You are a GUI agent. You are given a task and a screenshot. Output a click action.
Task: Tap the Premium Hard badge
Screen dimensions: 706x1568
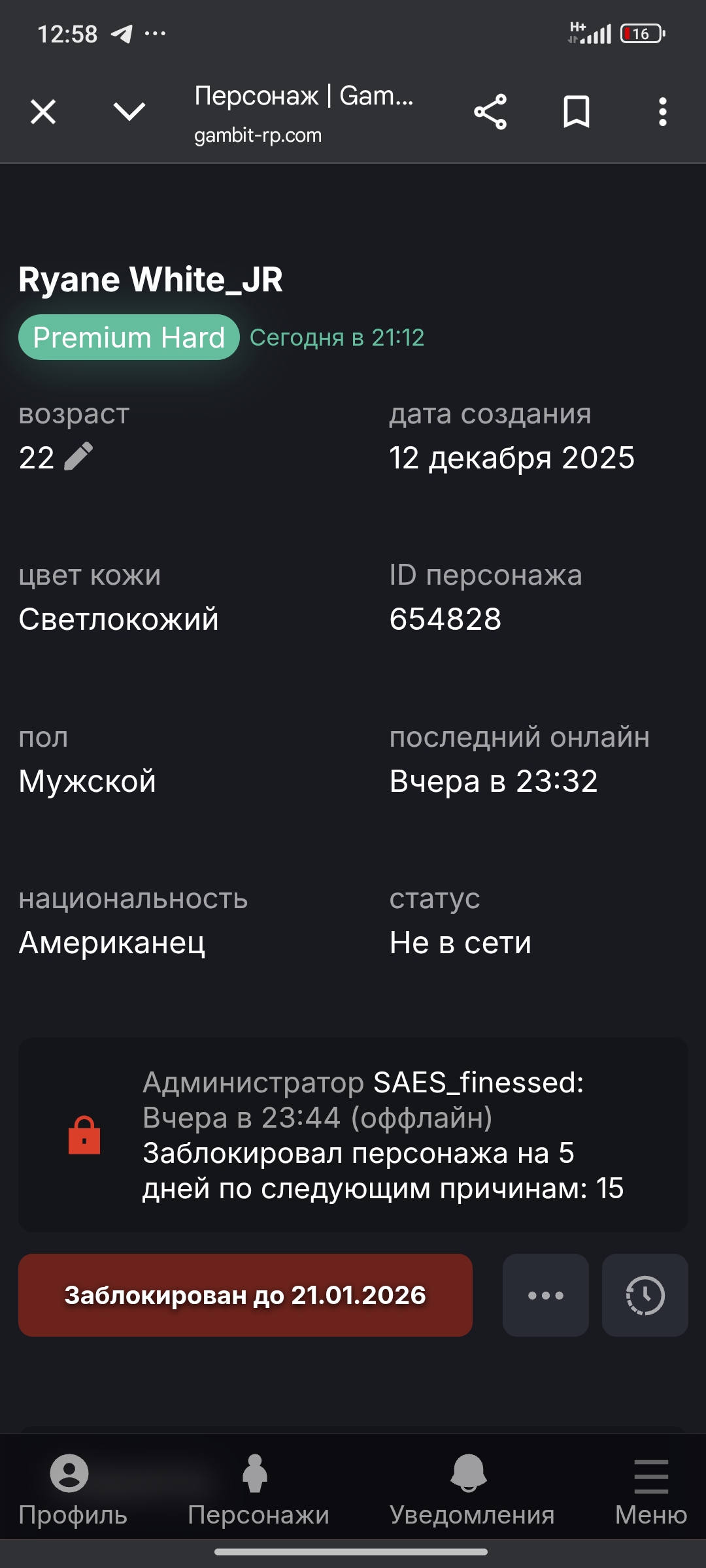129,338
